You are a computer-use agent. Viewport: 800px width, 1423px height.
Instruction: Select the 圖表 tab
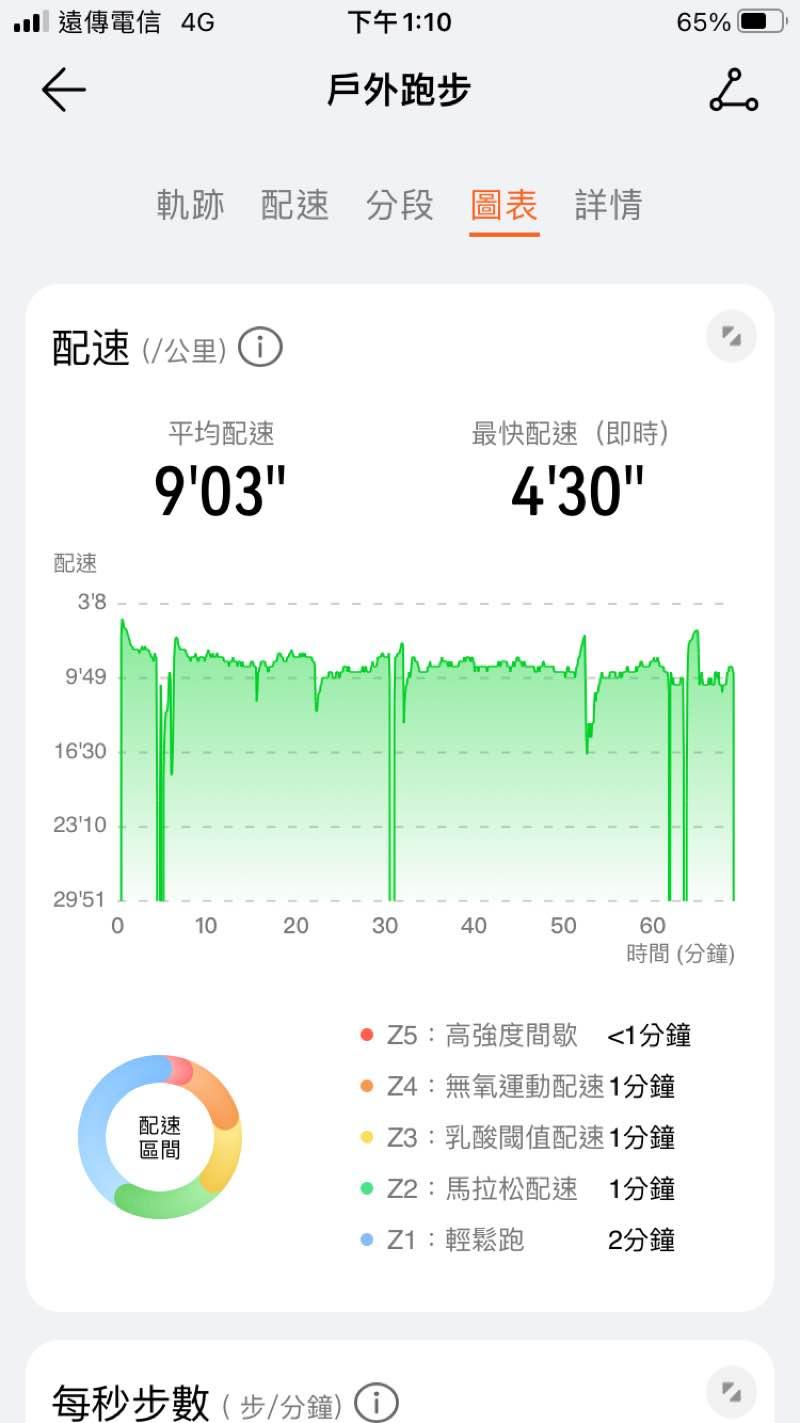(x=504, y=205)
